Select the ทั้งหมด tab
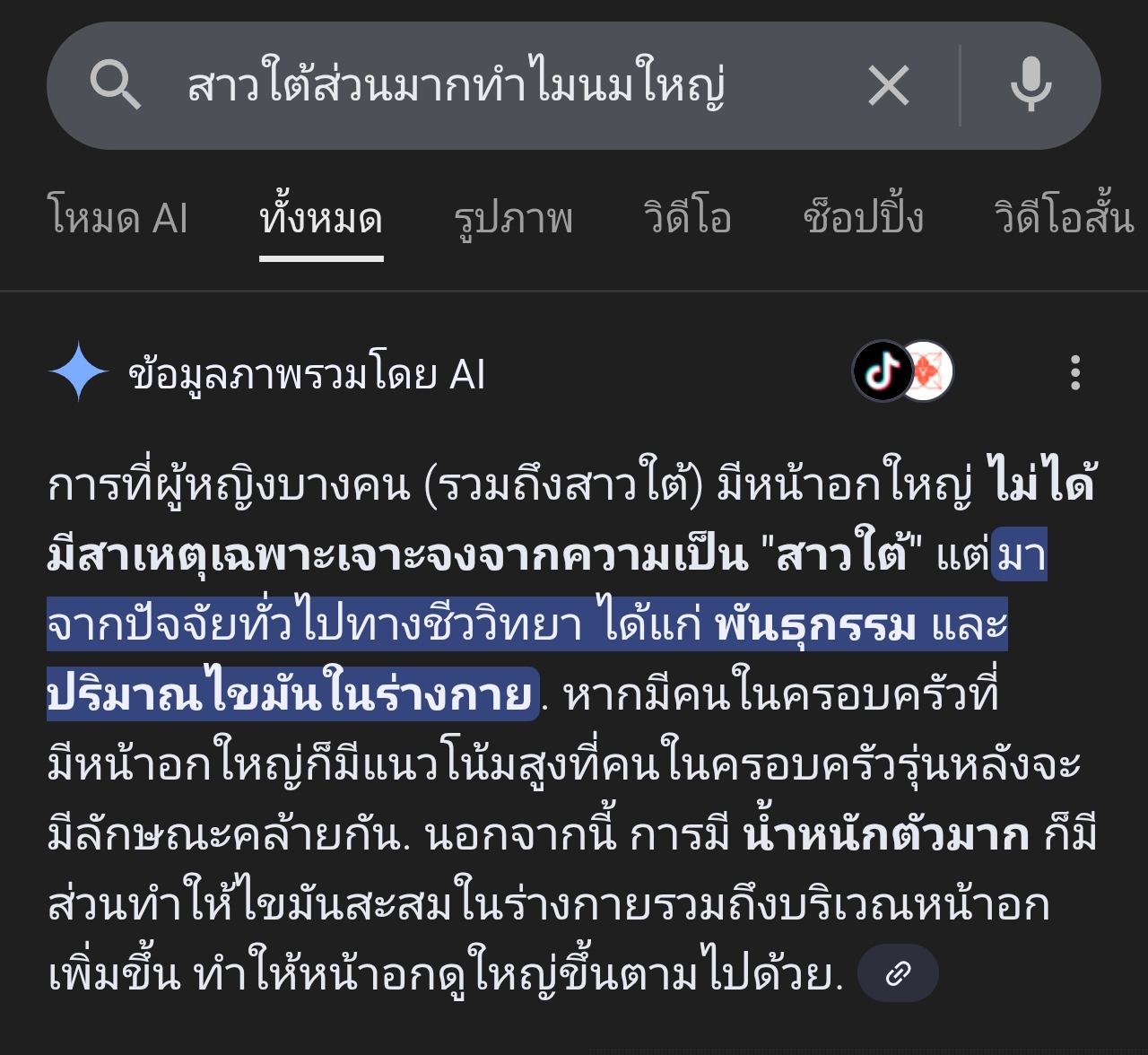 pyautogui.click(x=321, y=218)
